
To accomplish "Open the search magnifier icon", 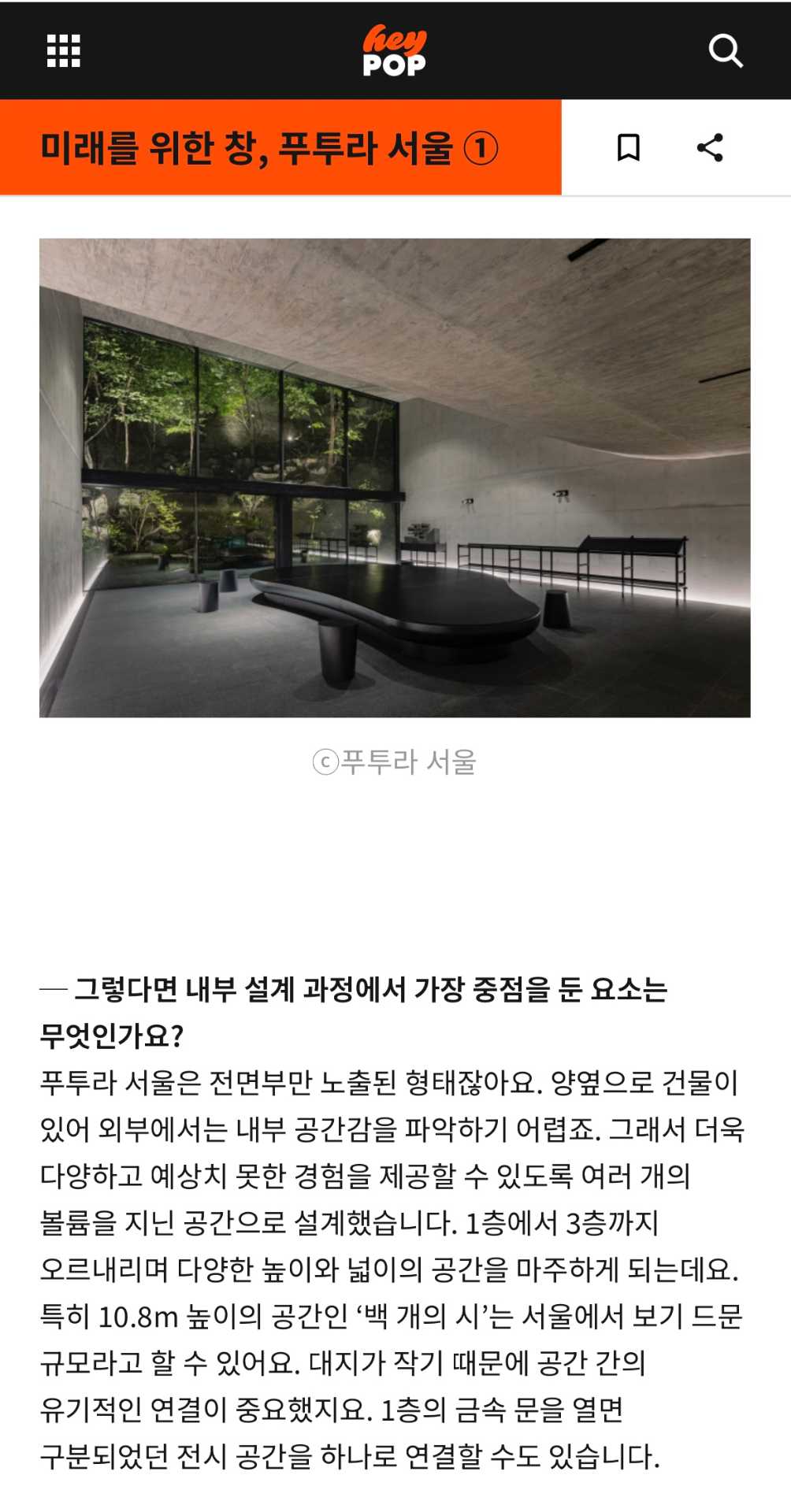I will pos(725,51).
